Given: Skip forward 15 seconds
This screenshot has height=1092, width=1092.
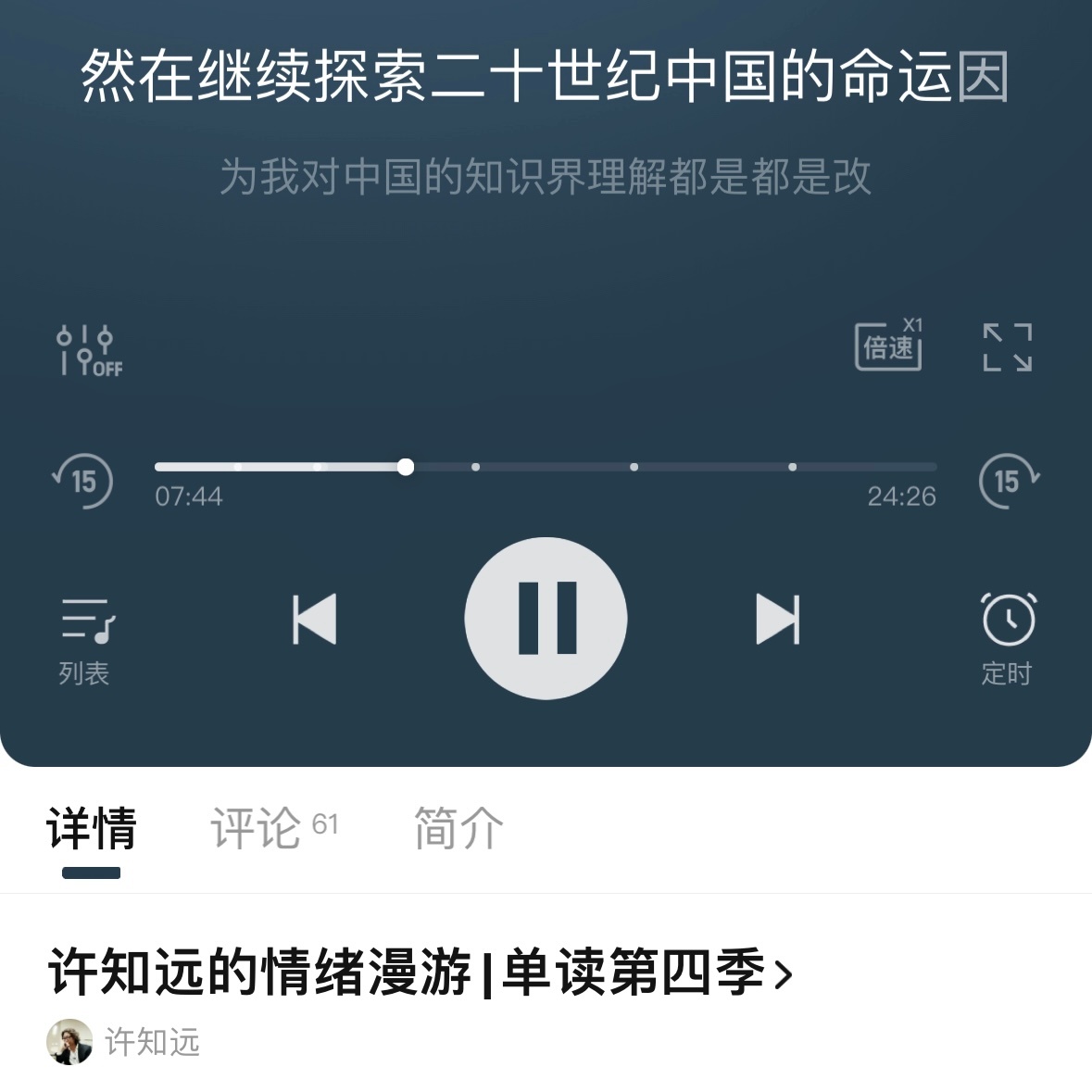Looking at the screenshot, I should 1008,481.
